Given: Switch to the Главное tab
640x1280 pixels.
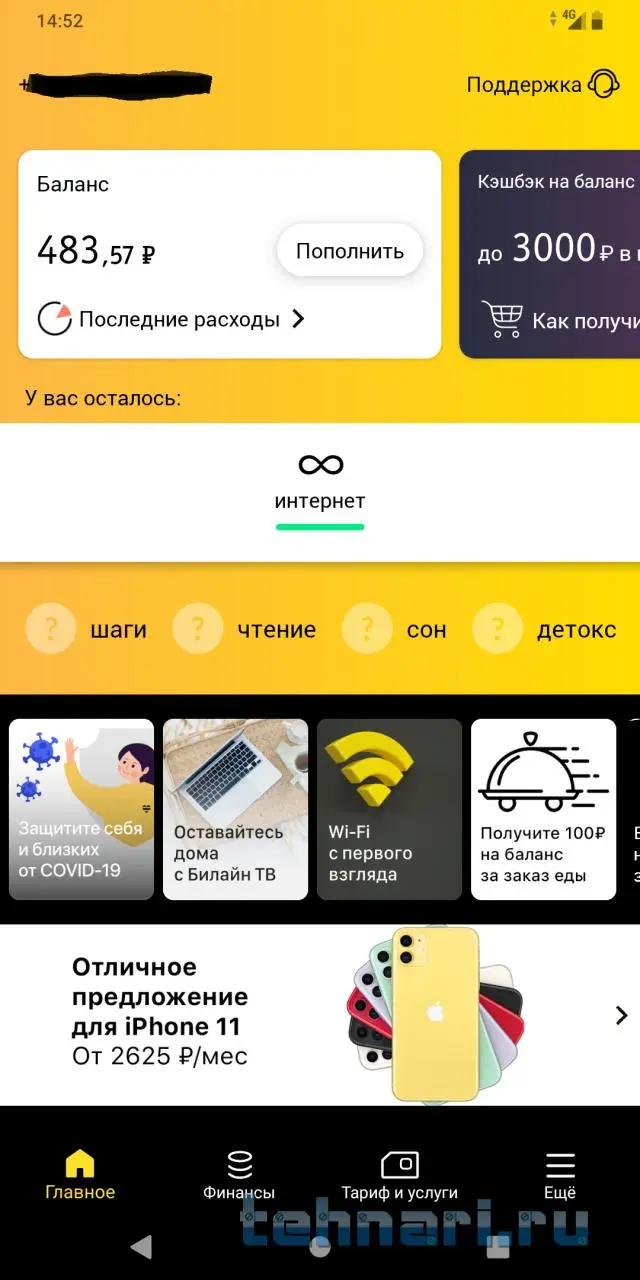Looking at the screenshot, I should coord(80,1175).
